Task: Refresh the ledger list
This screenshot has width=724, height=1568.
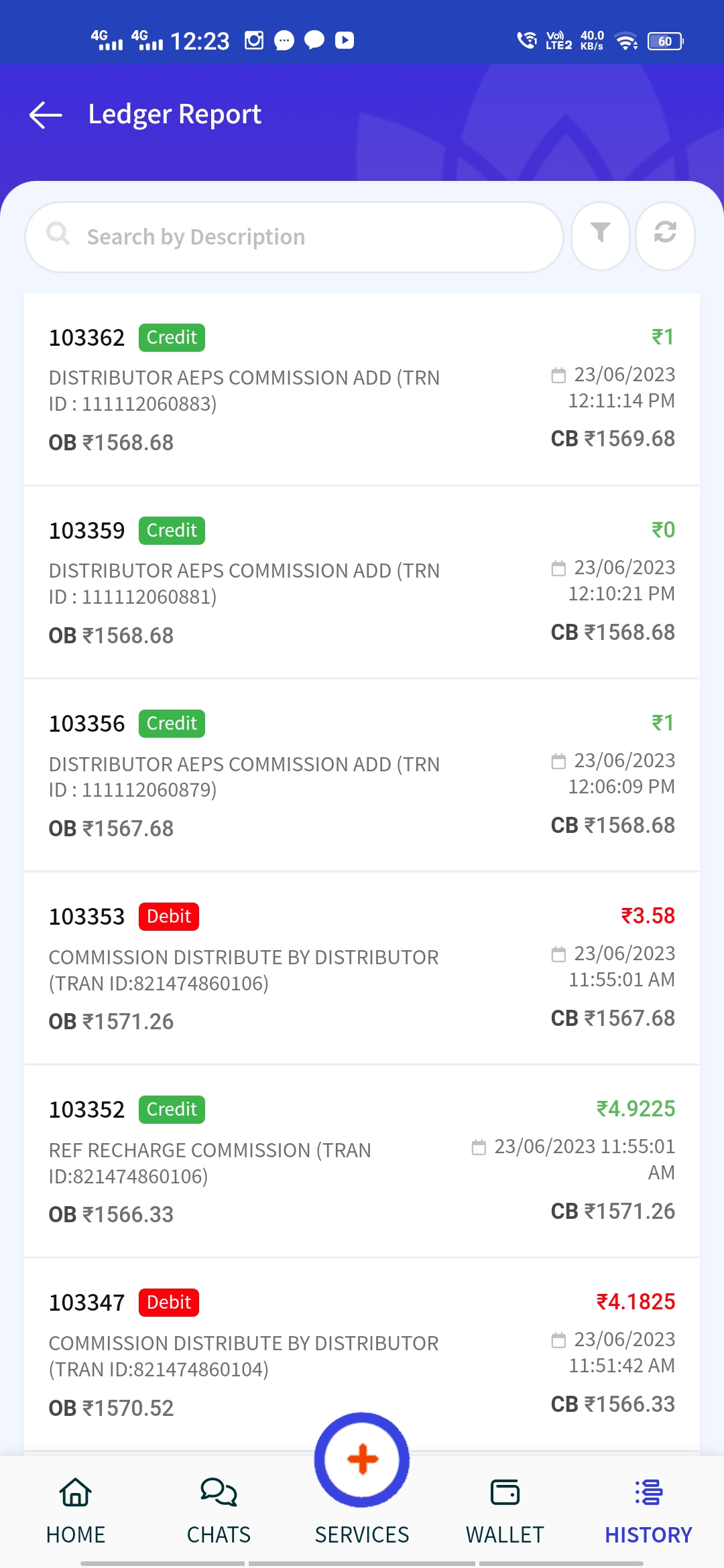Action: pyautogui.click(x=664, y=236)
